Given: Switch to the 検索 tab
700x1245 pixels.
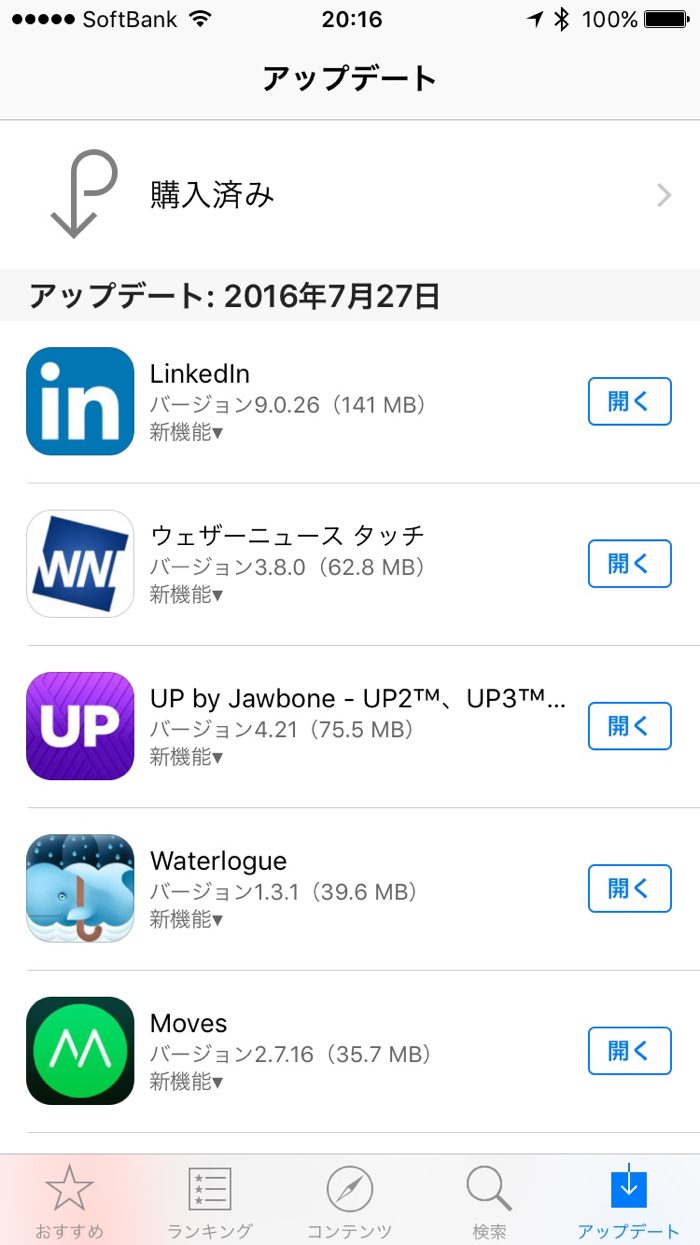Looking at the screenshot, I should (489, 1200).
